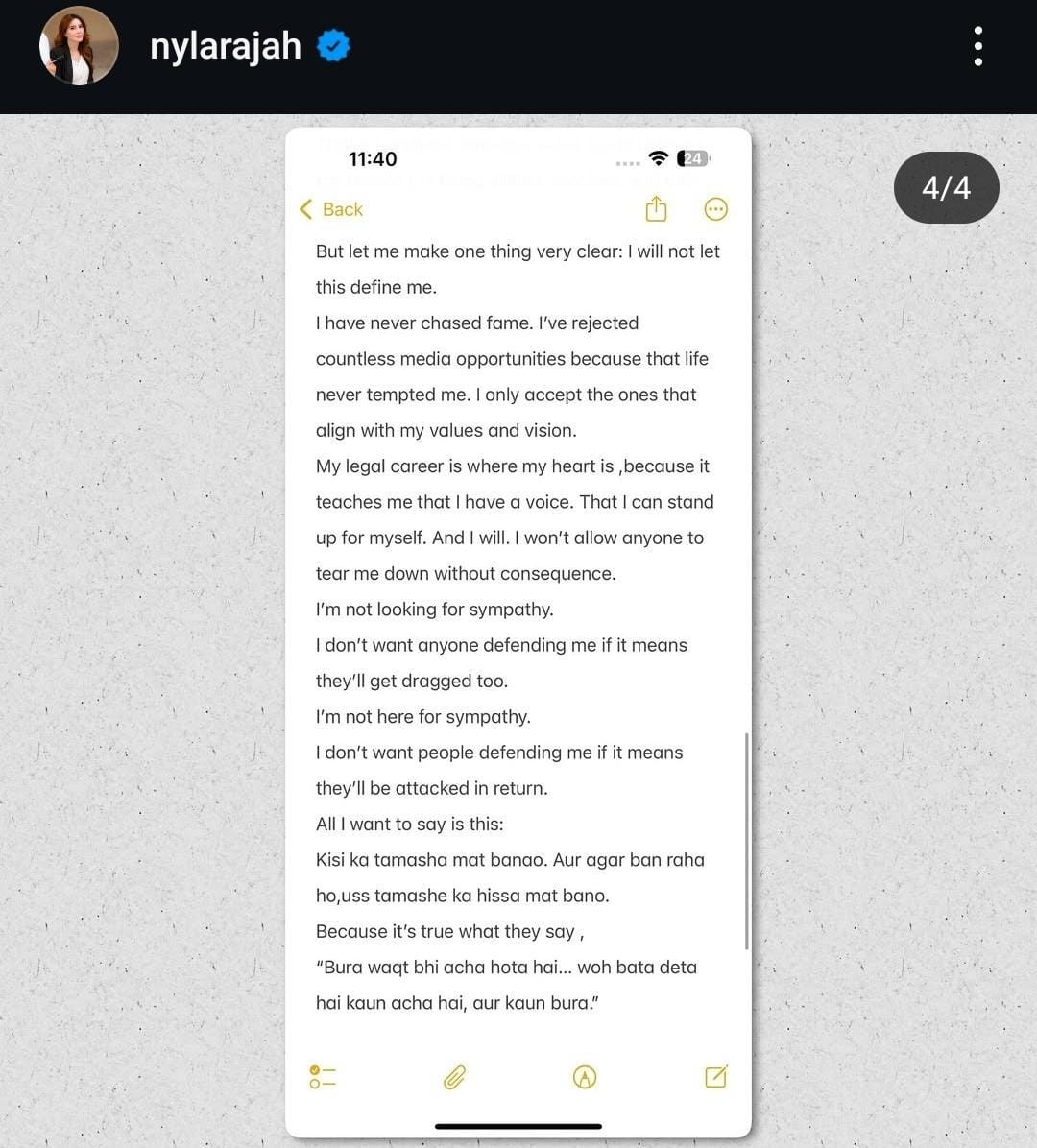
Task: Open the nylarajah username profile link
Action: tap(226, 46)
